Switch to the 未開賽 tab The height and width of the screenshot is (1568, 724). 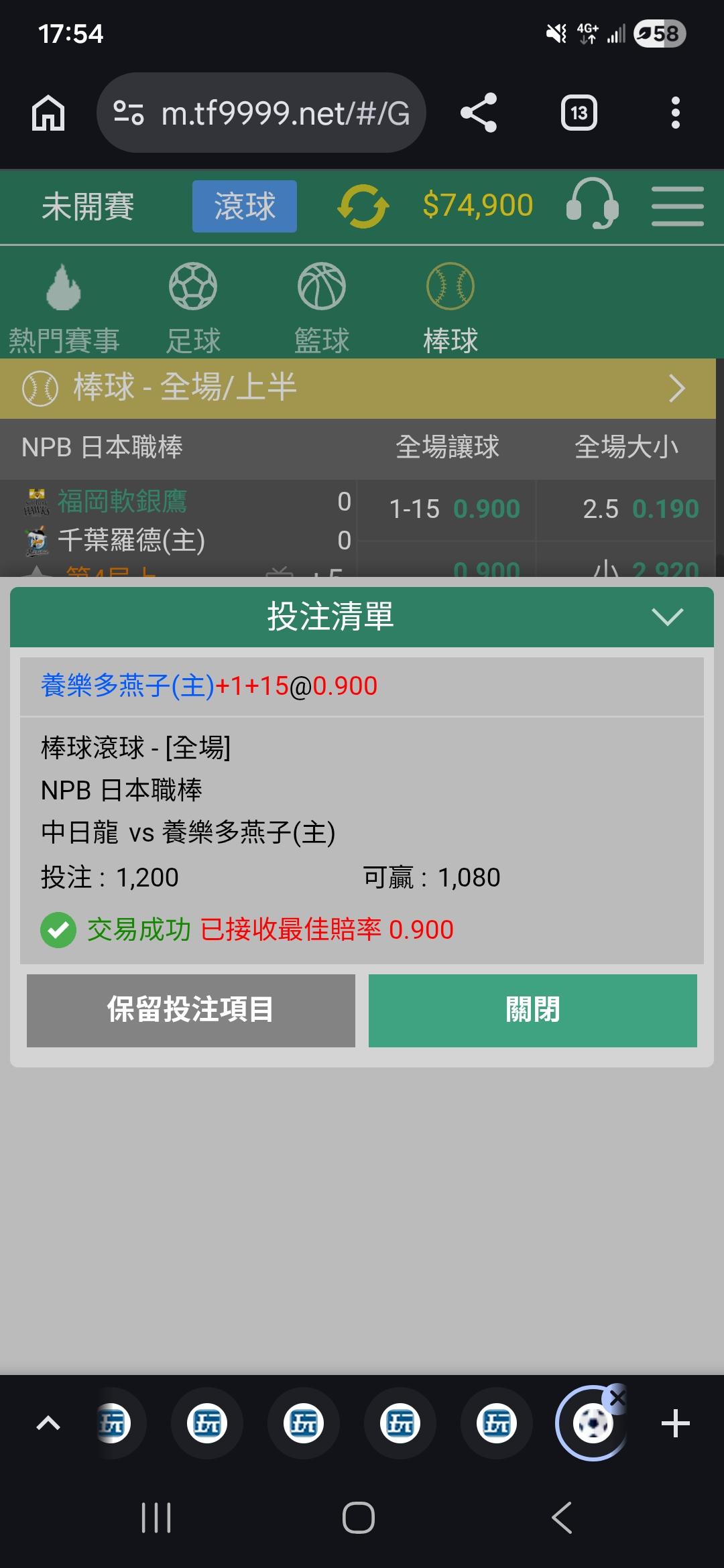[x=88, y=206]
